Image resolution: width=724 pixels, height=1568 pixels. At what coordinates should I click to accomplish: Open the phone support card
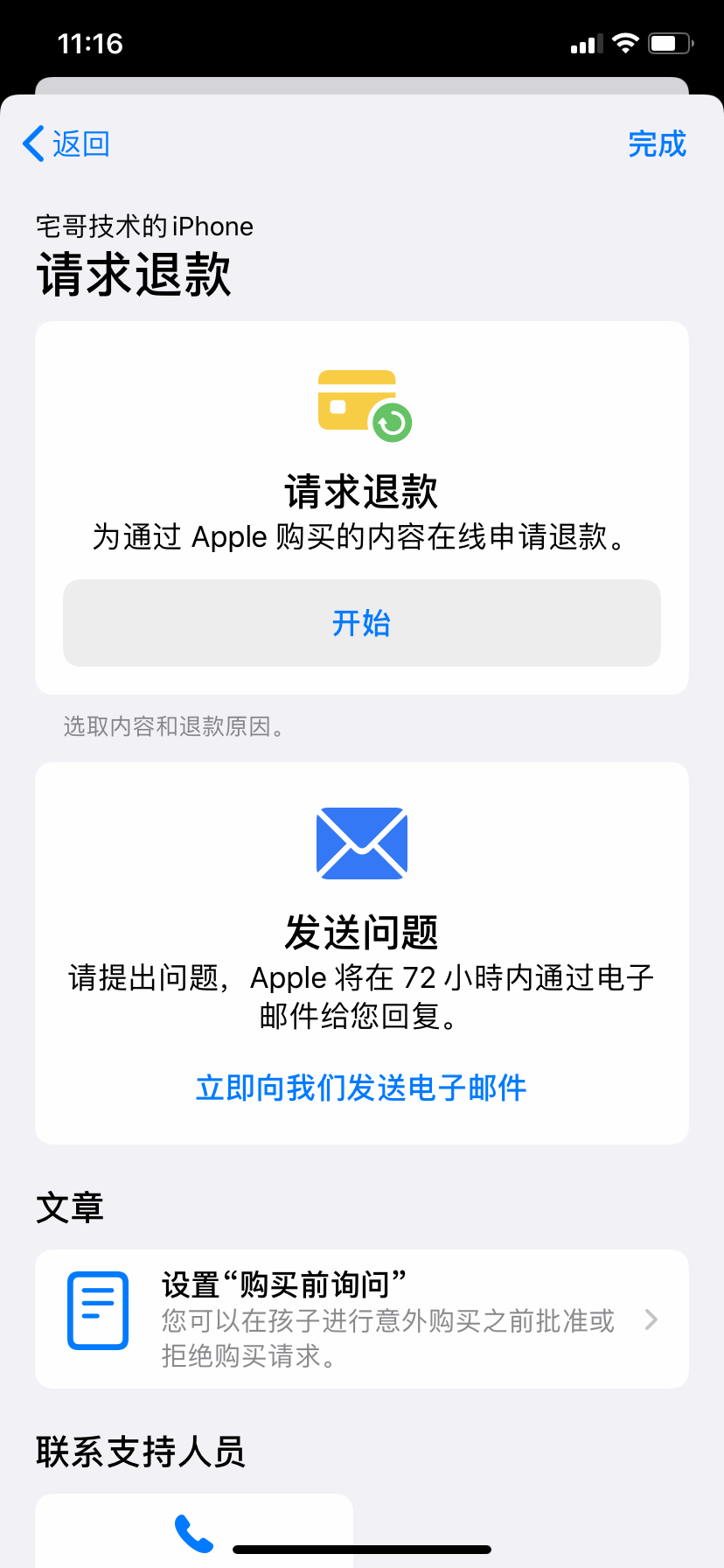(x=194, y=1531)
